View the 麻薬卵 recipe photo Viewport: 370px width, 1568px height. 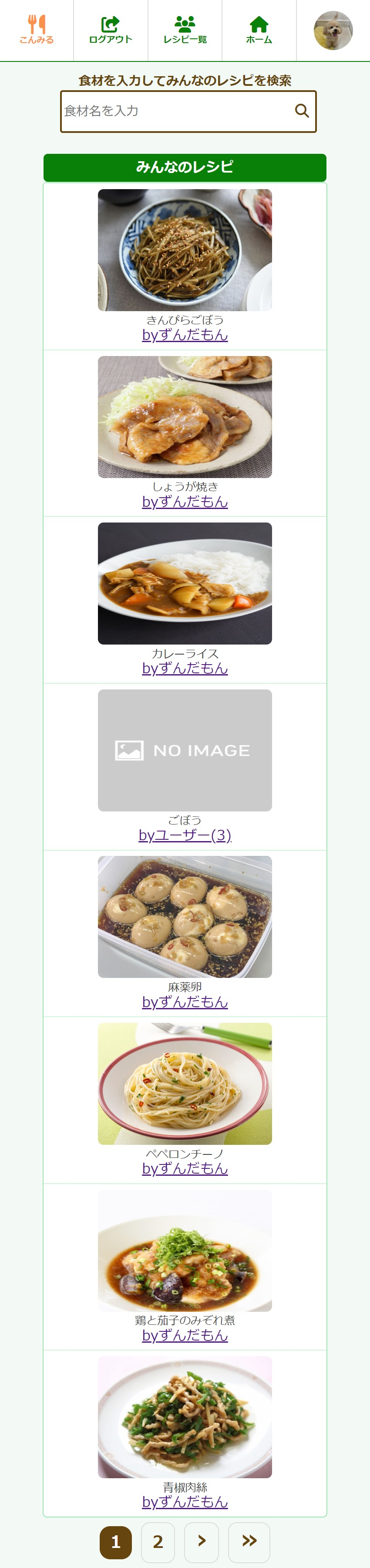185,916
